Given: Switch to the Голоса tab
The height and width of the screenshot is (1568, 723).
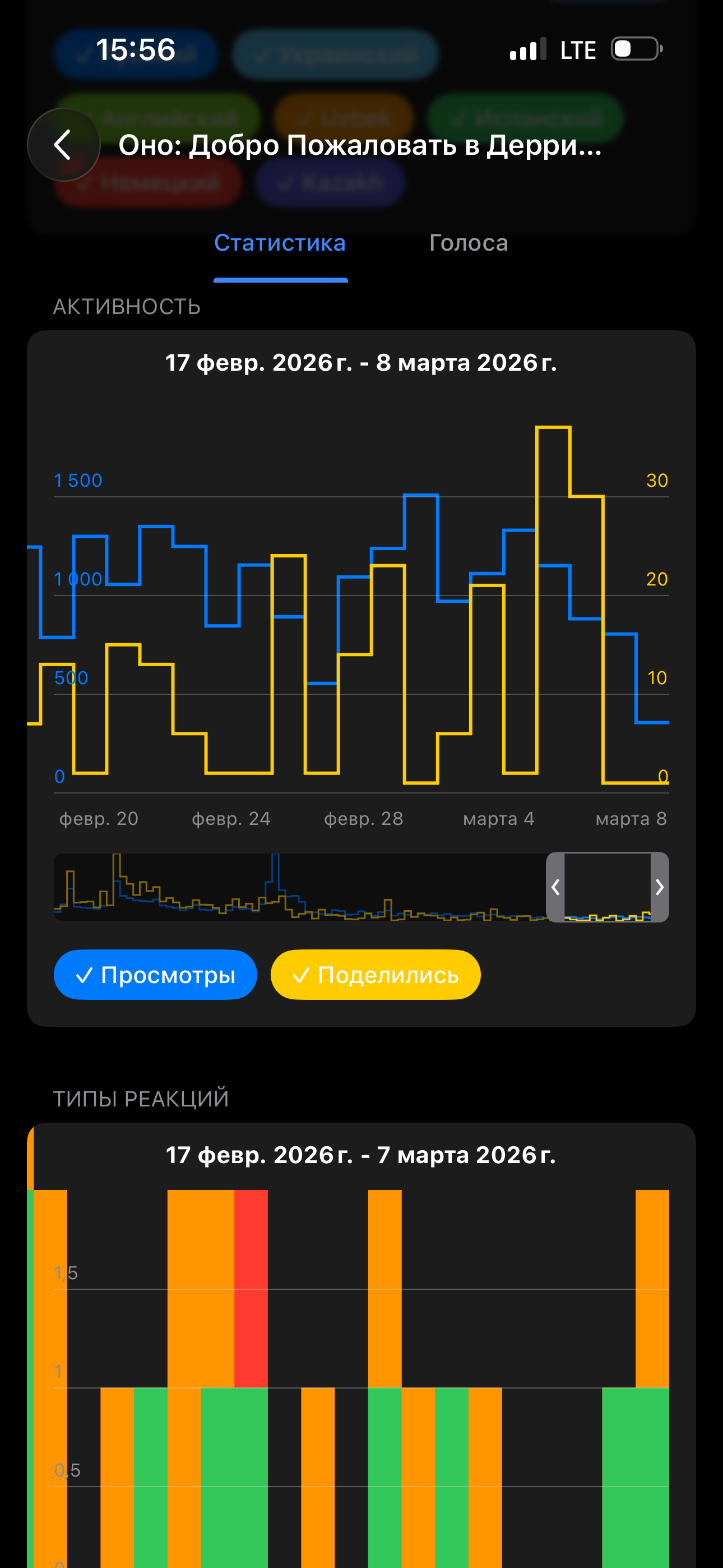Looking at the screenshot, I should coord(468,243).
